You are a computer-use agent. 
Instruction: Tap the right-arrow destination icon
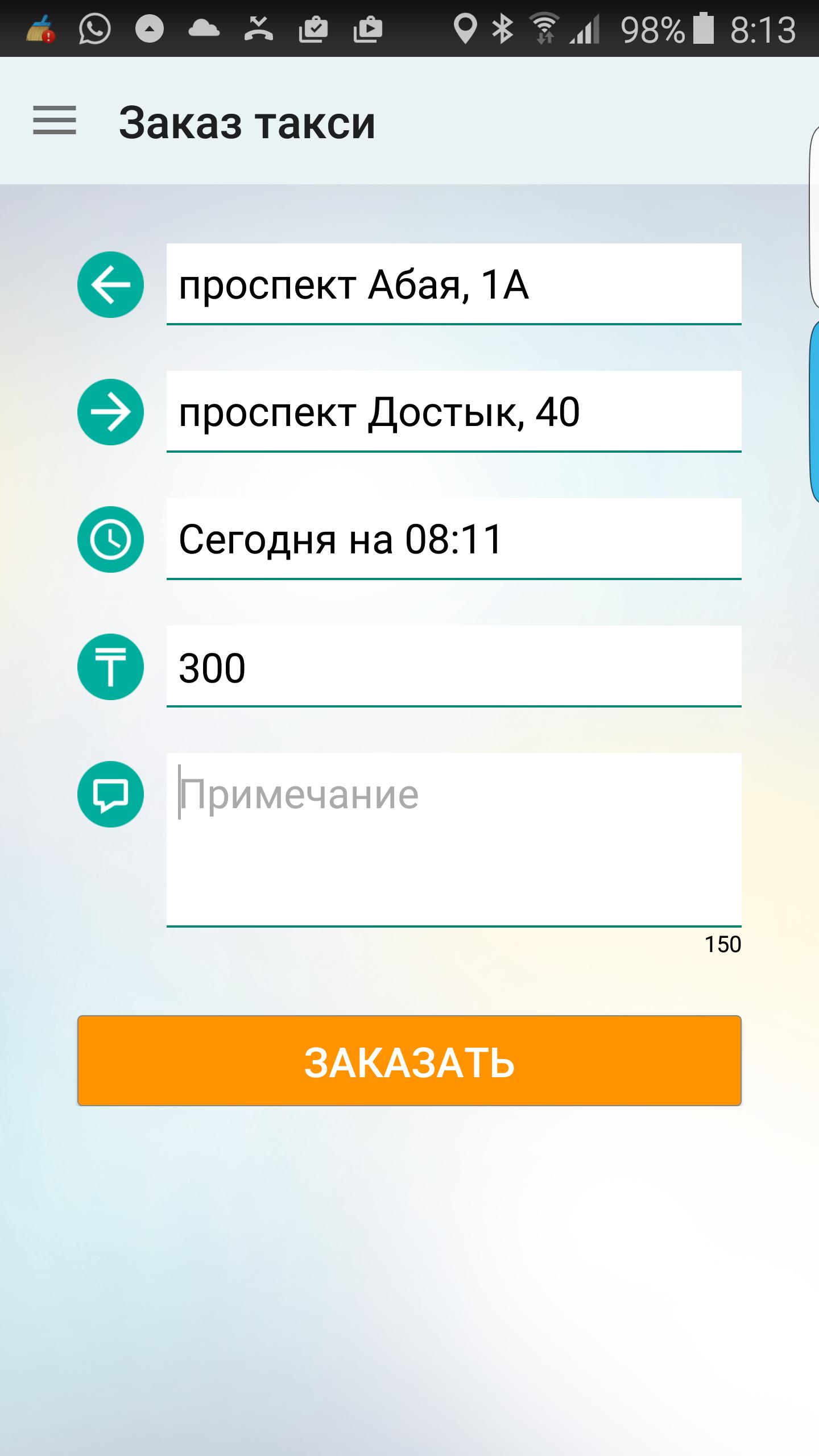point(110,412)
